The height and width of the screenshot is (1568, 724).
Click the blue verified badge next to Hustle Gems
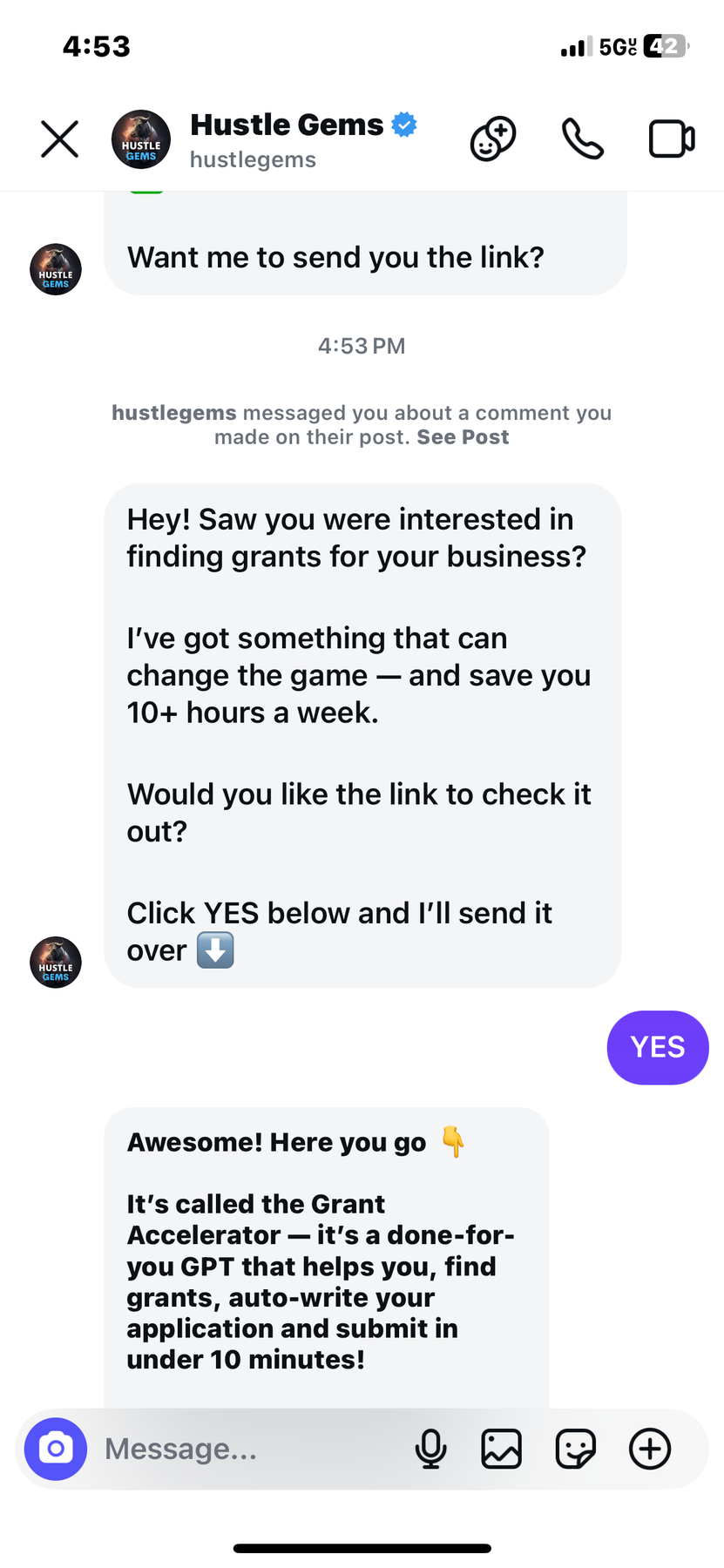point(403,125)
